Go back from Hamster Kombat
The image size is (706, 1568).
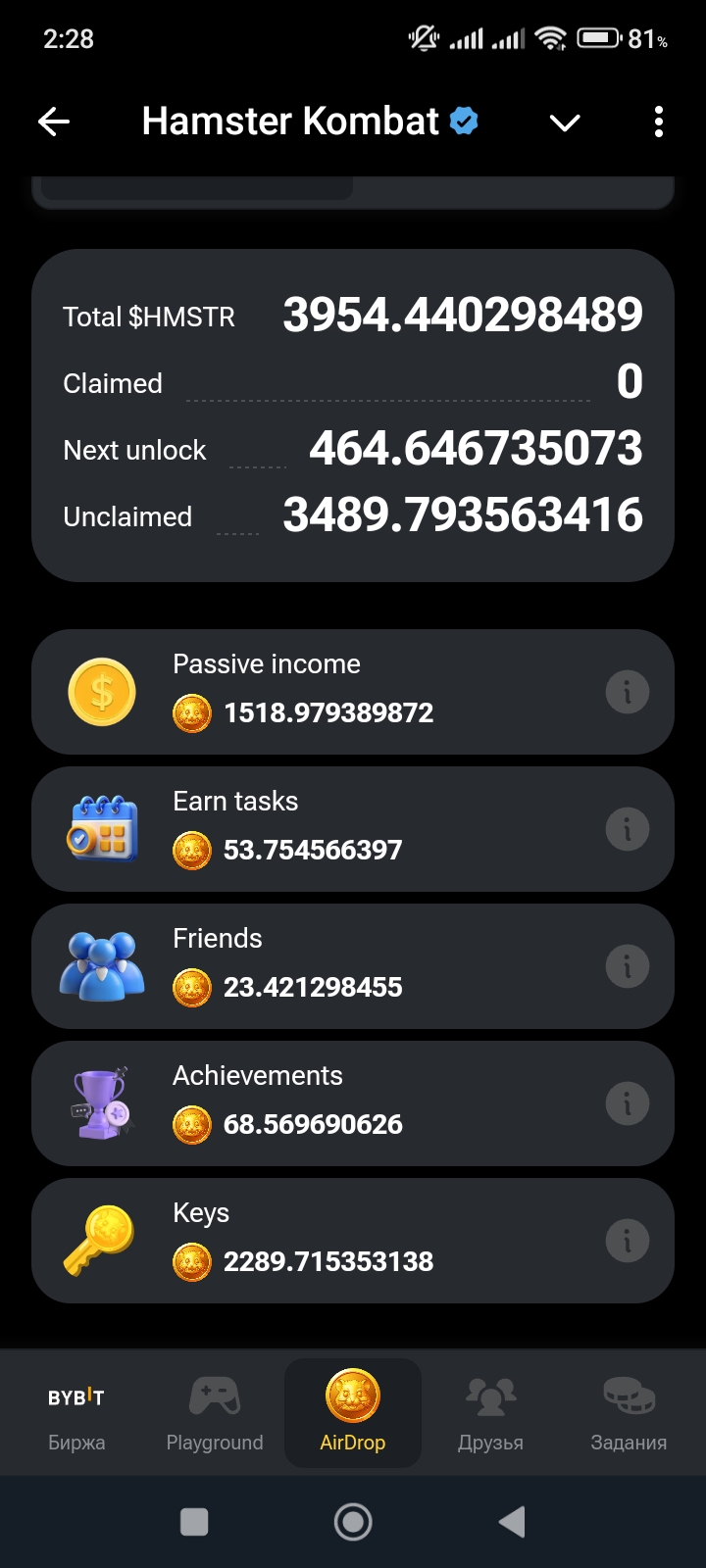pyautogui.click(x=54, y=122)
